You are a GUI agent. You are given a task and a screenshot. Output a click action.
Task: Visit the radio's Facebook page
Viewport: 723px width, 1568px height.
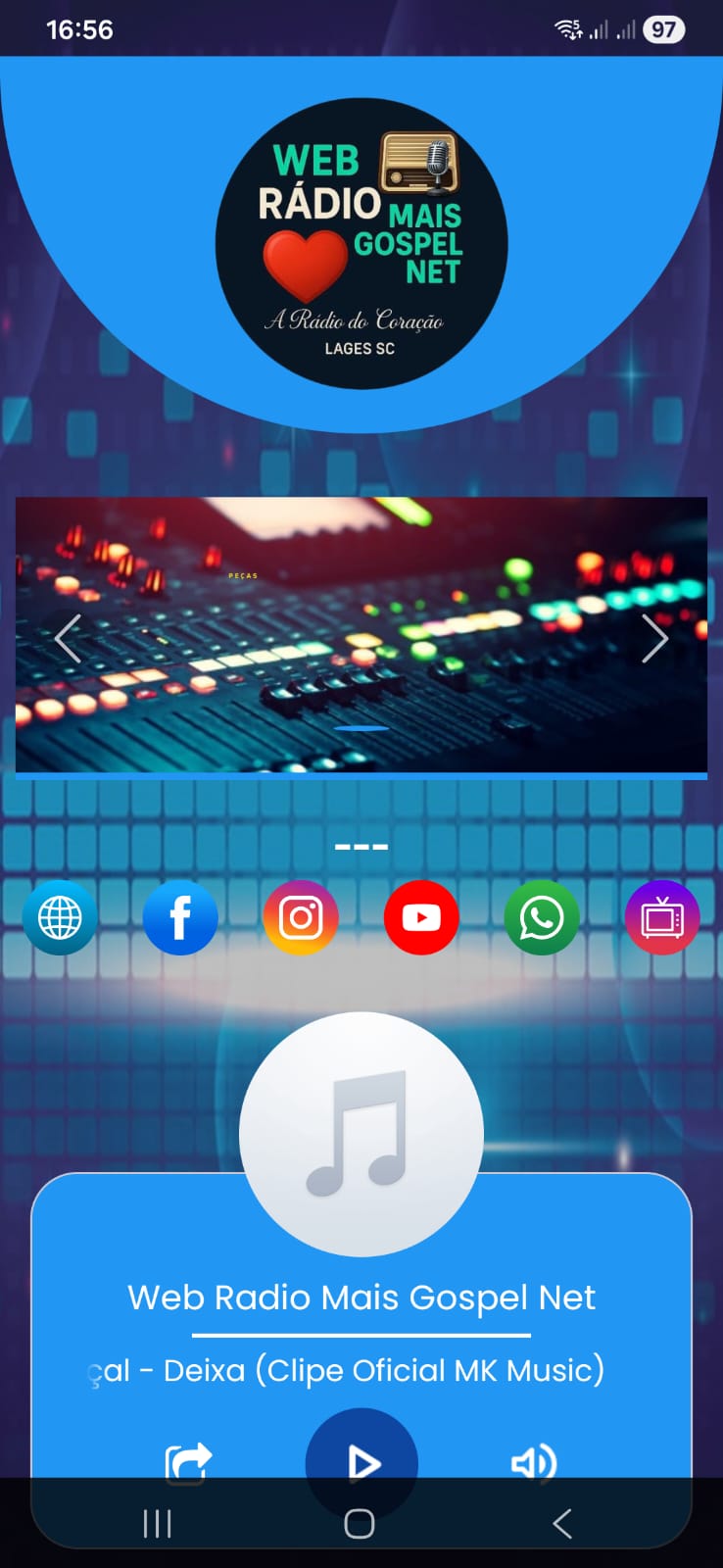coord(180,918)
